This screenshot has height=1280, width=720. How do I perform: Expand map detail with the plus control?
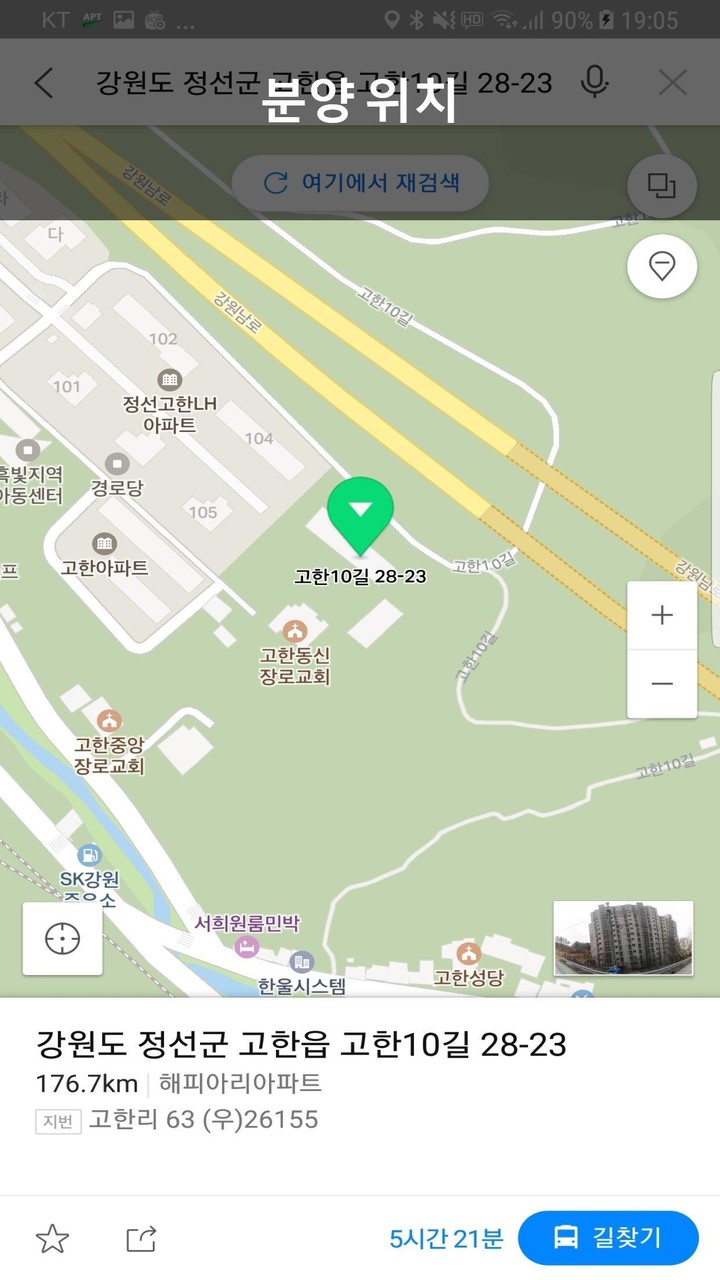[x=661, y=615]
